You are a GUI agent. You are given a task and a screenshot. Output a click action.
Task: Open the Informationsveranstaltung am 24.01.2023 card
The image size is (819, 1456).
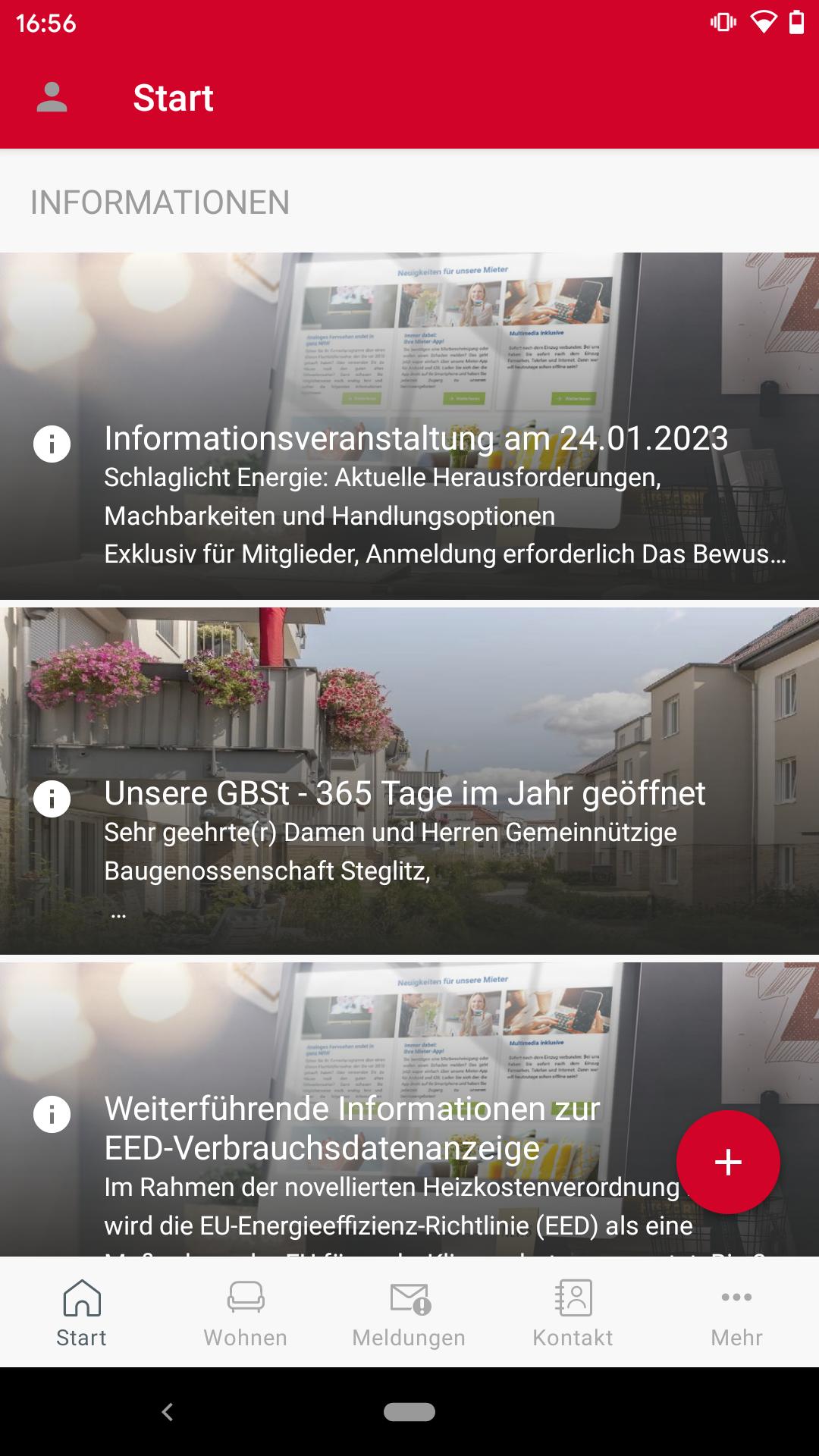(x=409, y=455)
